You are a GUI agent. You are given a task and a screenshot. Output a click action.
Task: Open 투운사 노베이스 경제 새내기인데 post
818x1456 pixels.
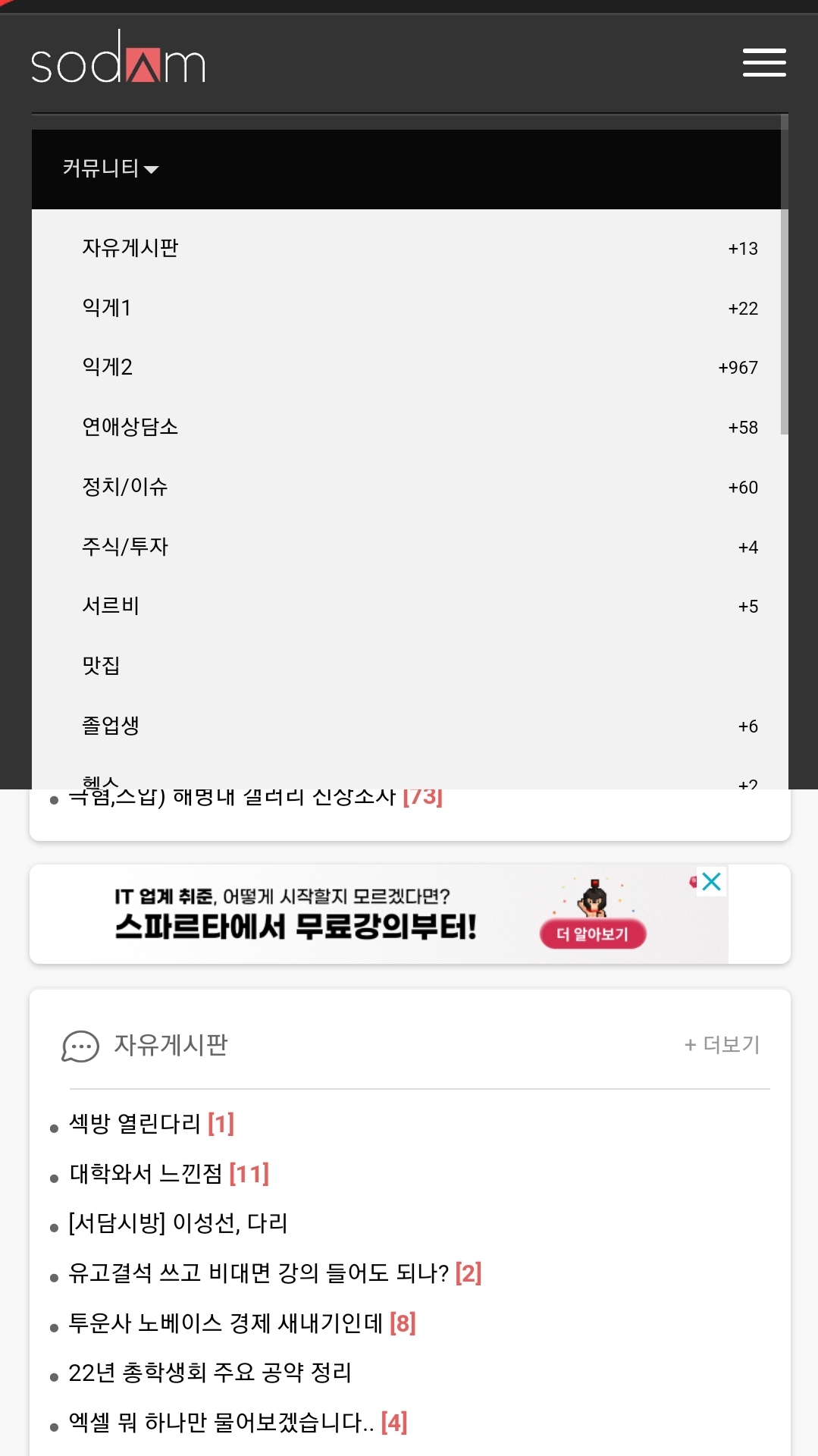click(226, 1323)
